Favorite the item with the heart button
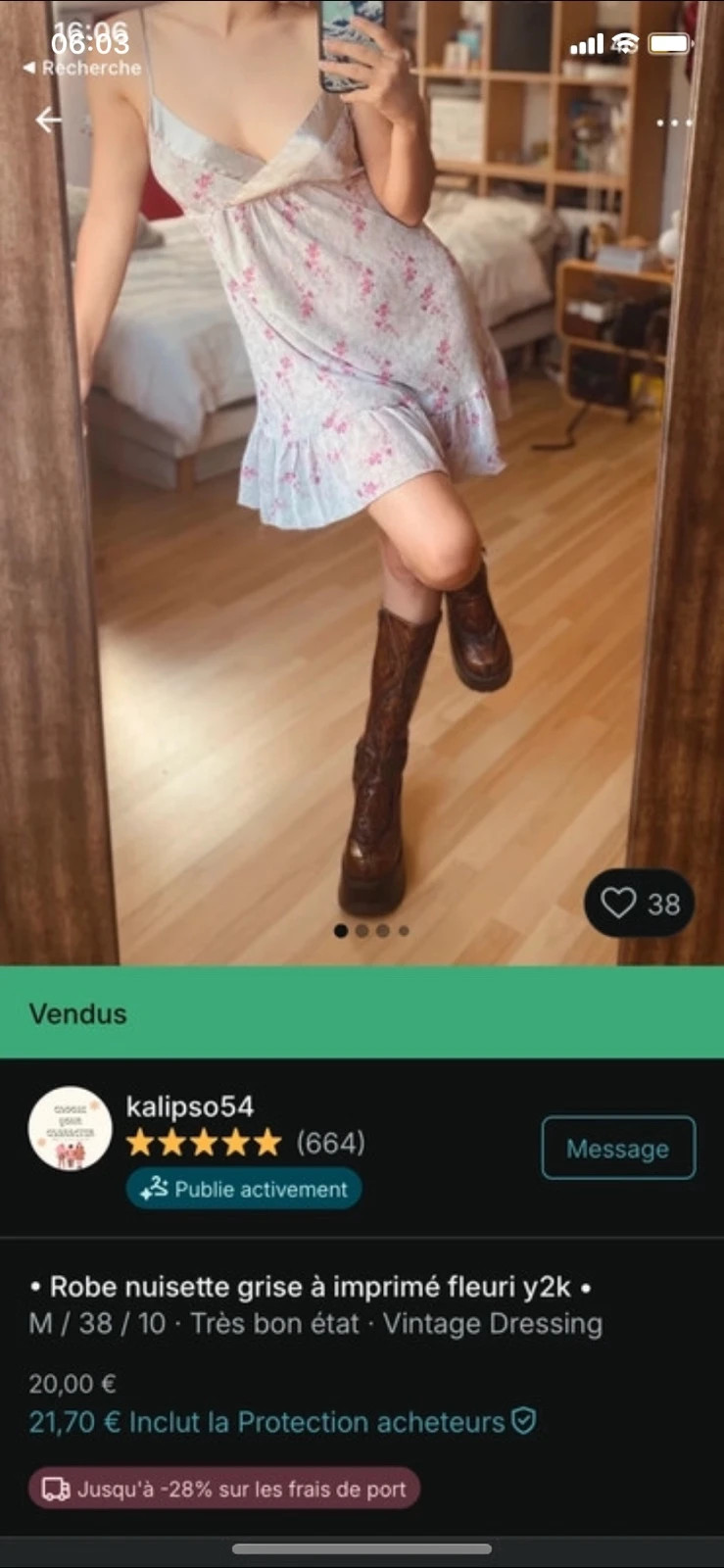The width and height of the screenshot is (724, 1568). click(x=640, y=903)
